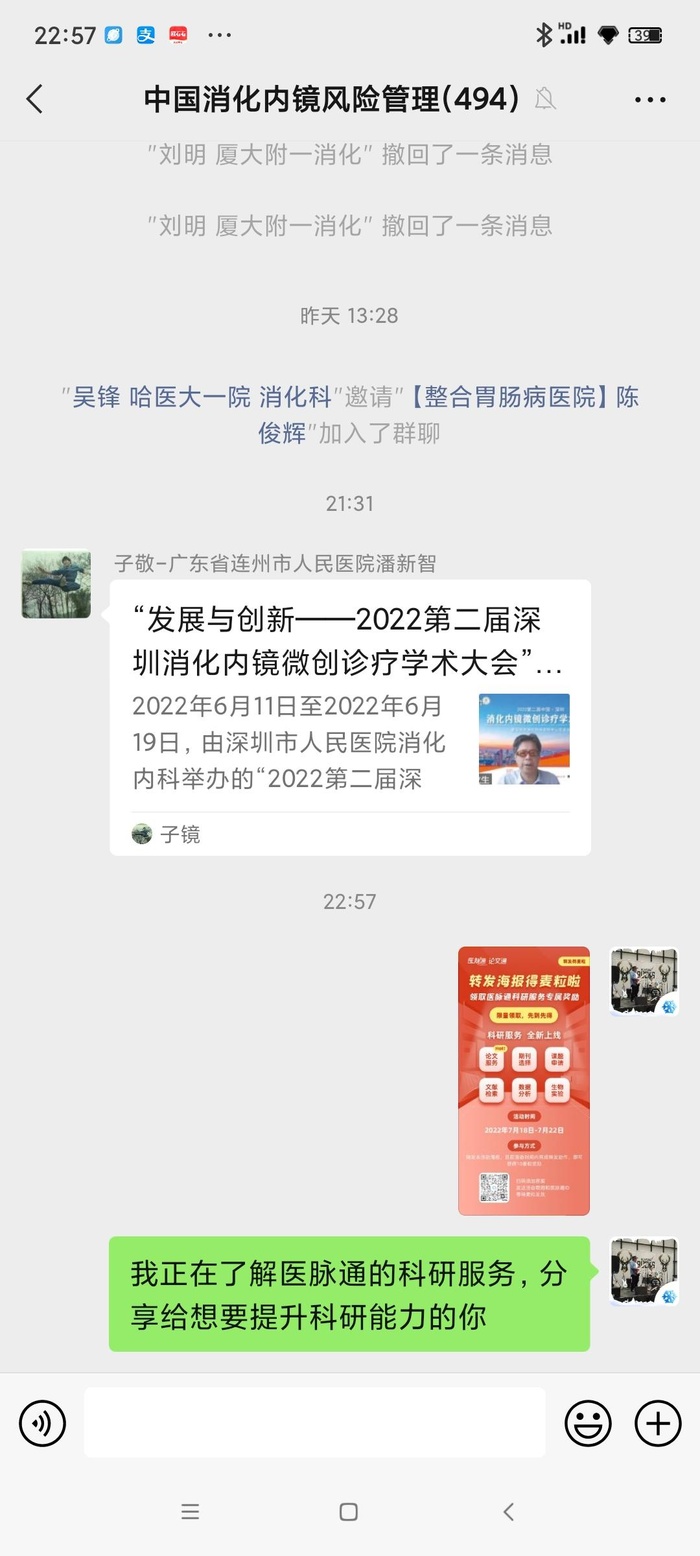
Task: Open the emoji picker
Action: point(588,1423)
